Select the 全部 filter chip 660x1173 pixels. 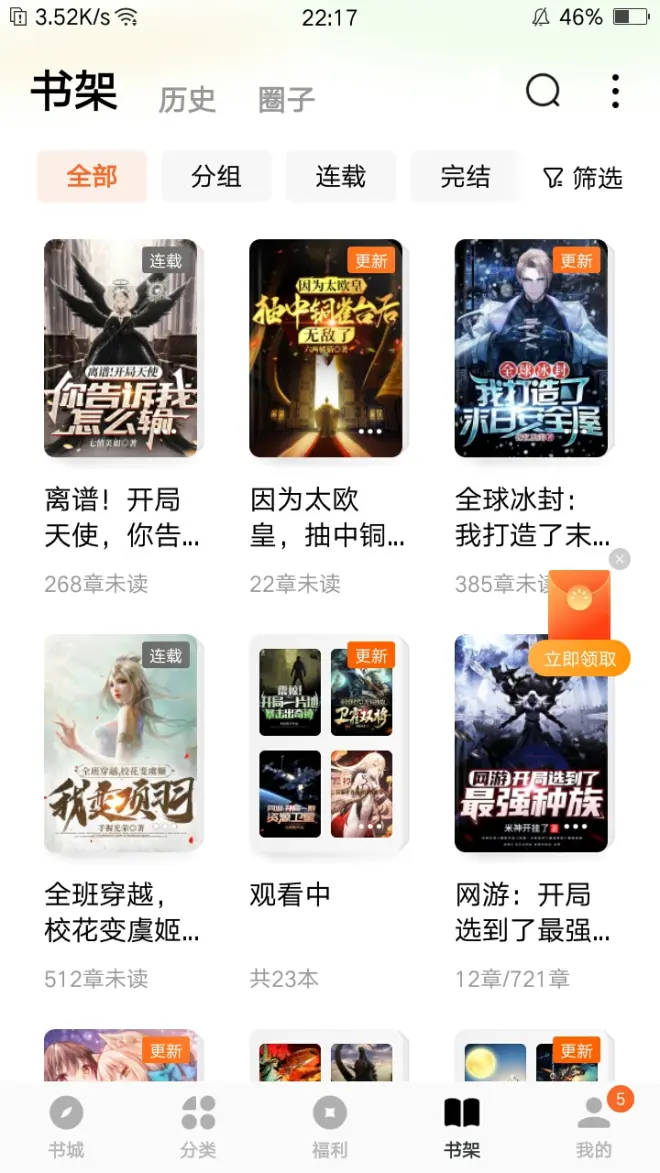pos(92,177)
